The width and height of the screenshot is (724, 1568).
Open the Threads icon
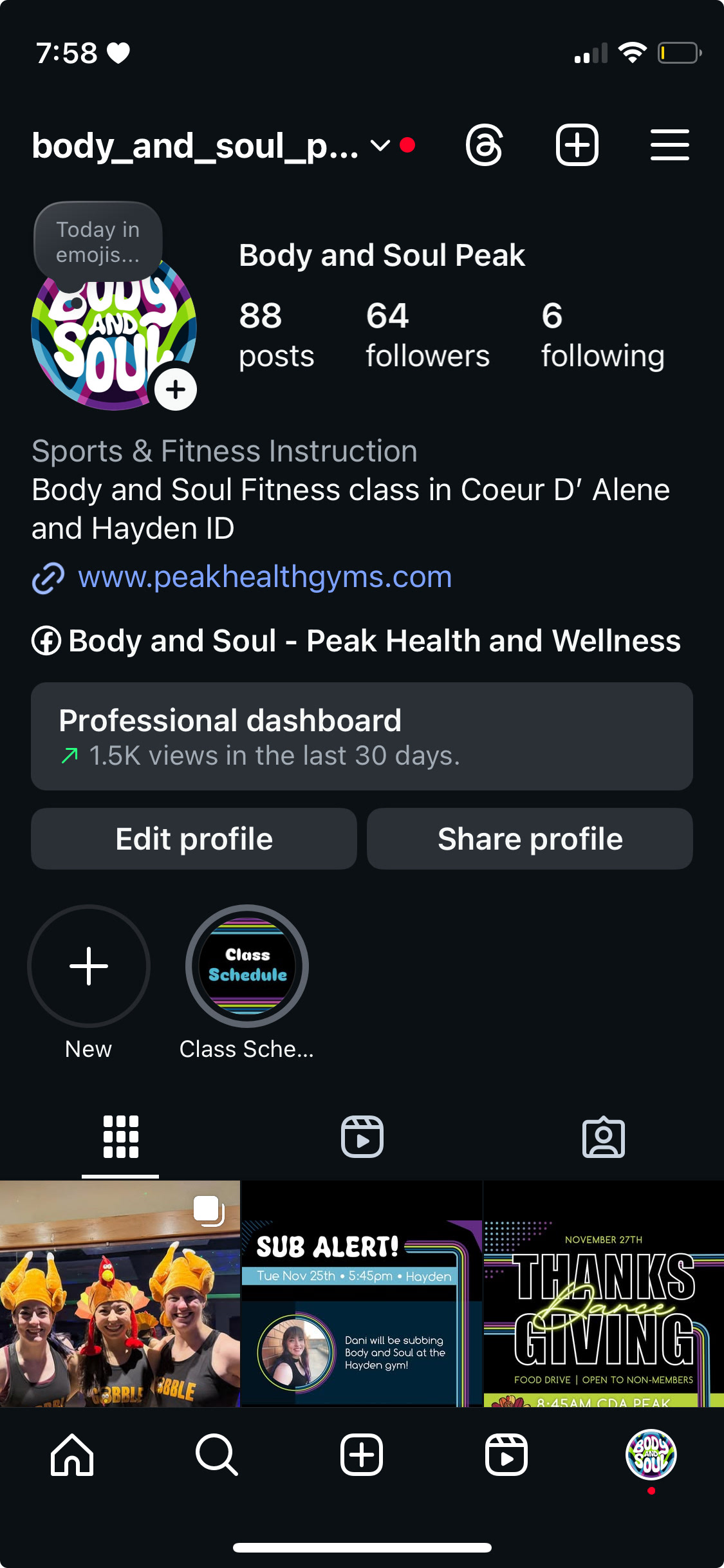[x=484, y=145]
